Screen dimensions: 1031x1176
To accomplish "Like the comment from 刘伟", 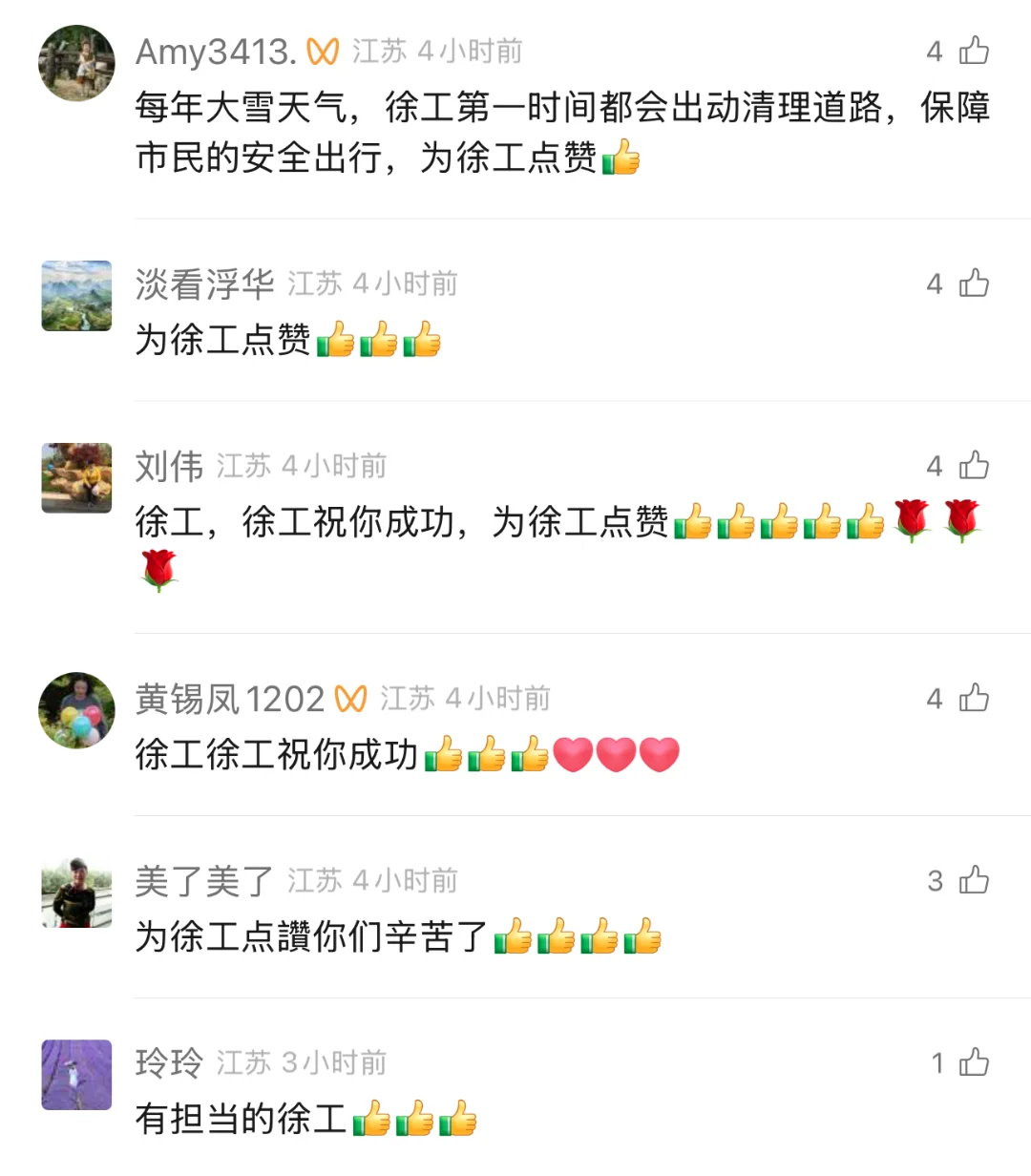I will [x=973, y=466].
